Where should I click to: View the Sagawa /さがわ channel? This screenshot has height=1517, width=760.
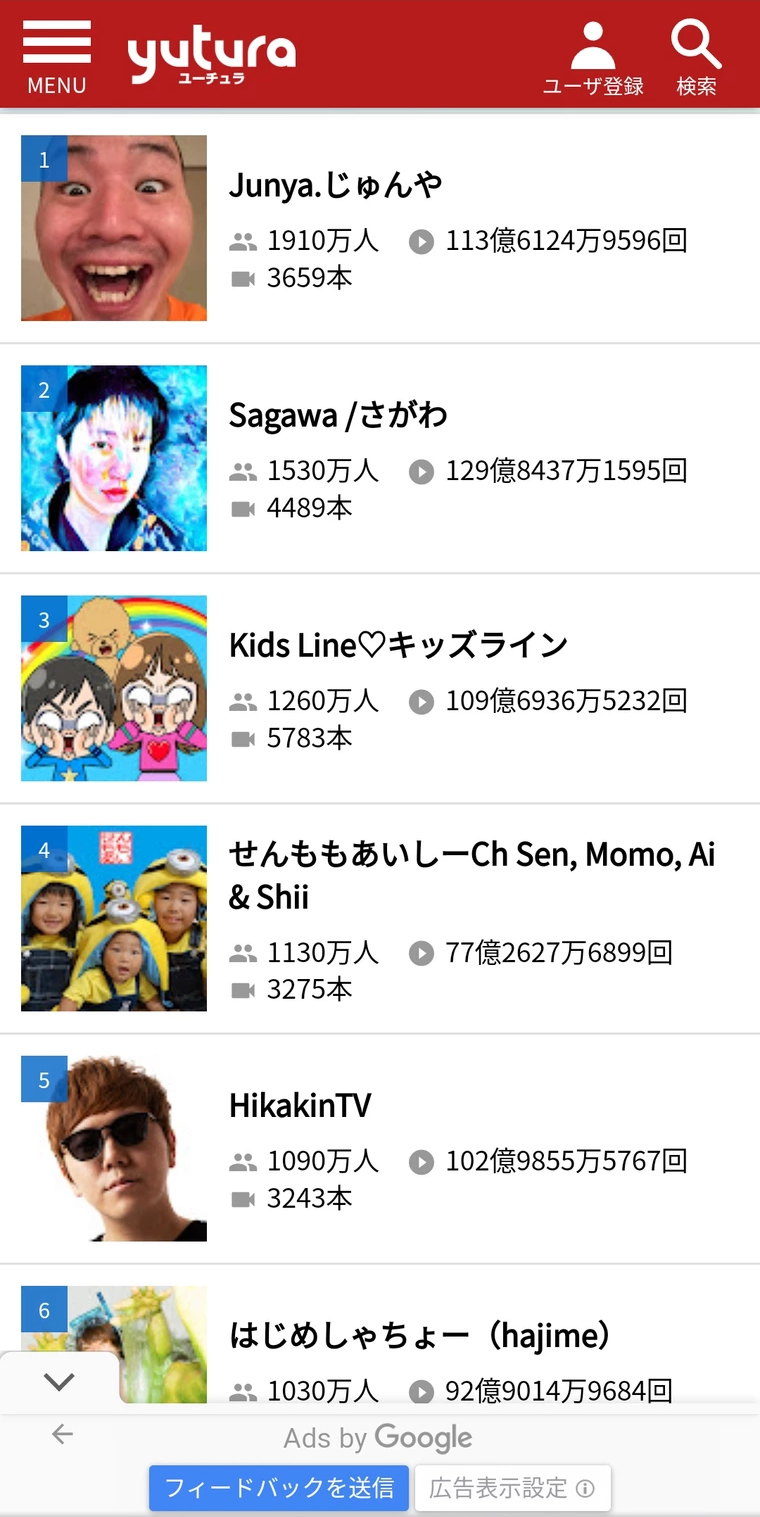coord(338,415)
